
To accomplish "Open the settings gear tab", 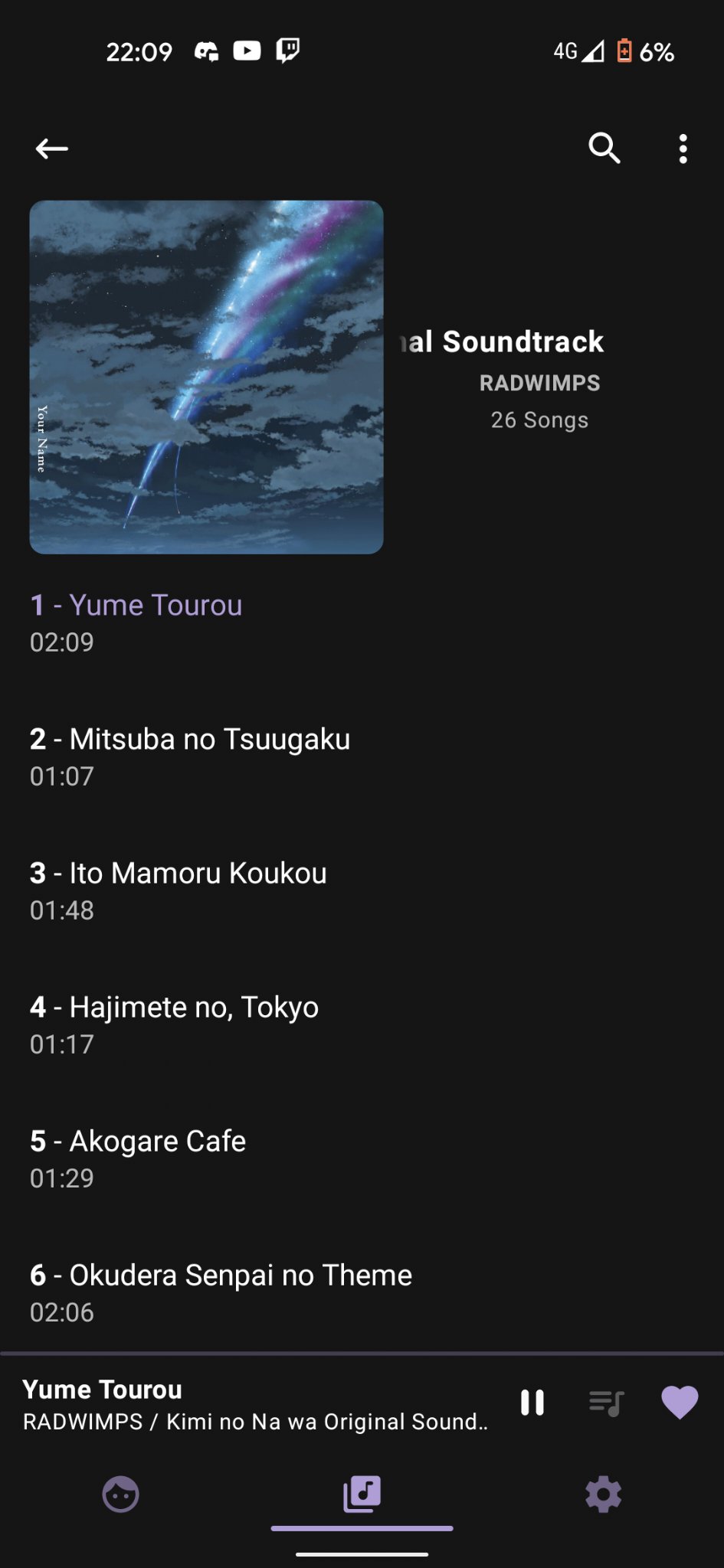I will point(603,1494).
